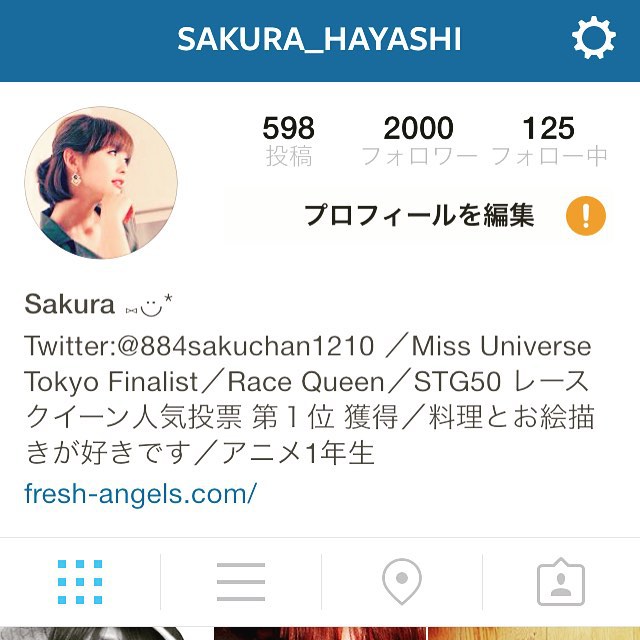View the 125 following list
This screenshot has height=640, width=640.
click(549, 141)
